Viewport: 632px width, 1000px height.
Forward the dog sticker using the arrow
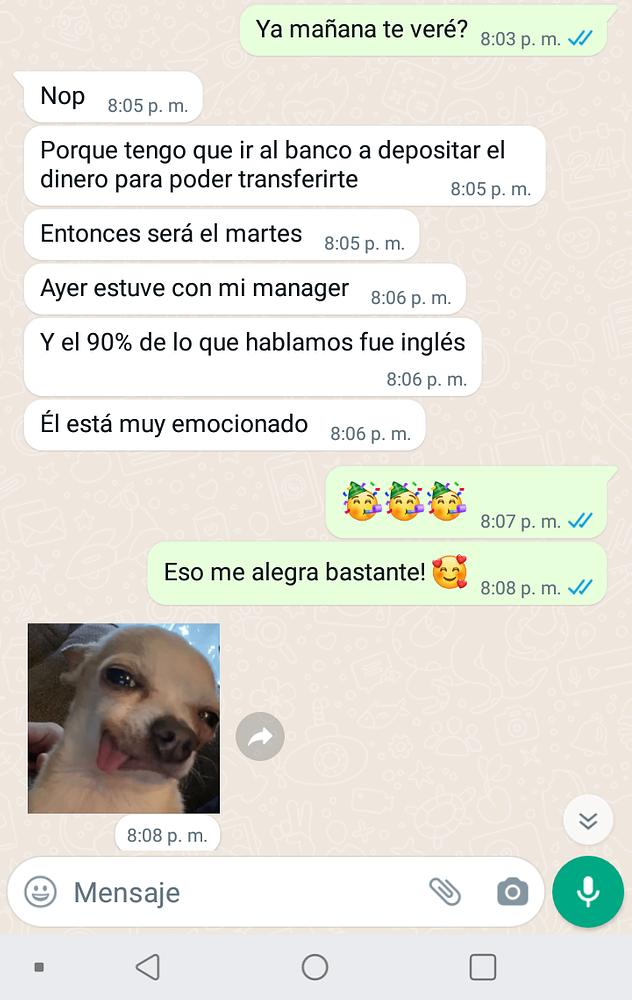coord(260,738)
